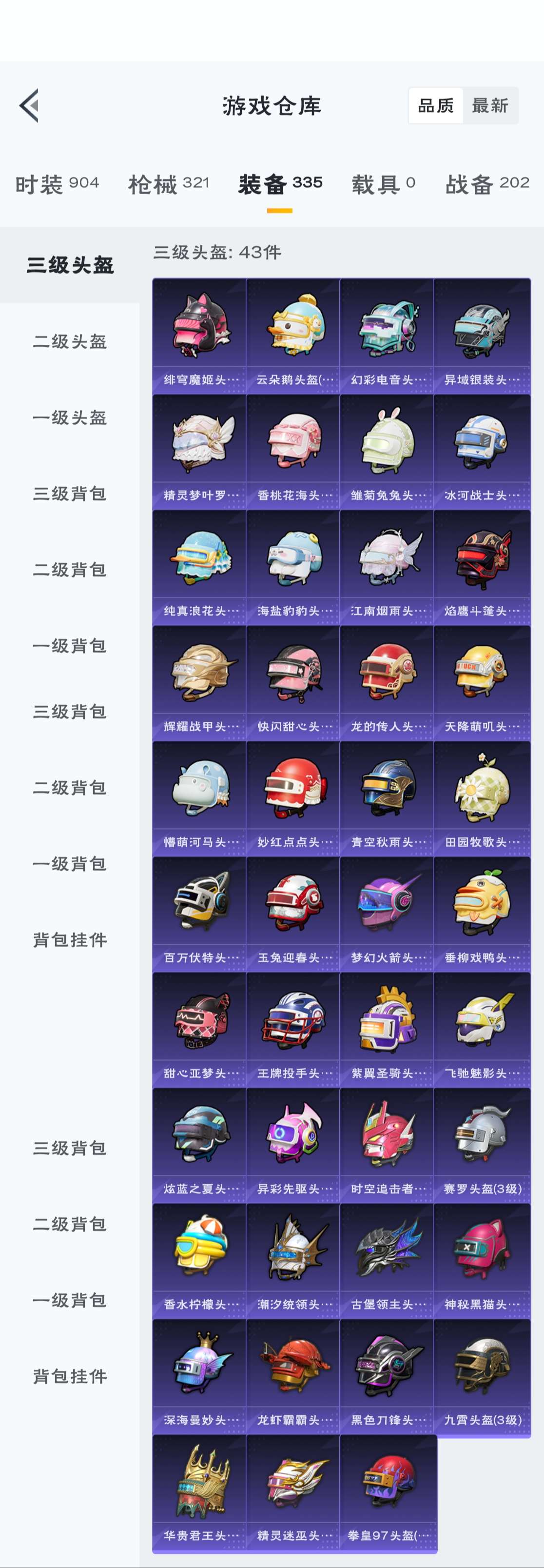Open the 云朵鹅头盔 tile
Image resolution: width=544 pixels, height=1568 pixels.
tap(293, 336)
